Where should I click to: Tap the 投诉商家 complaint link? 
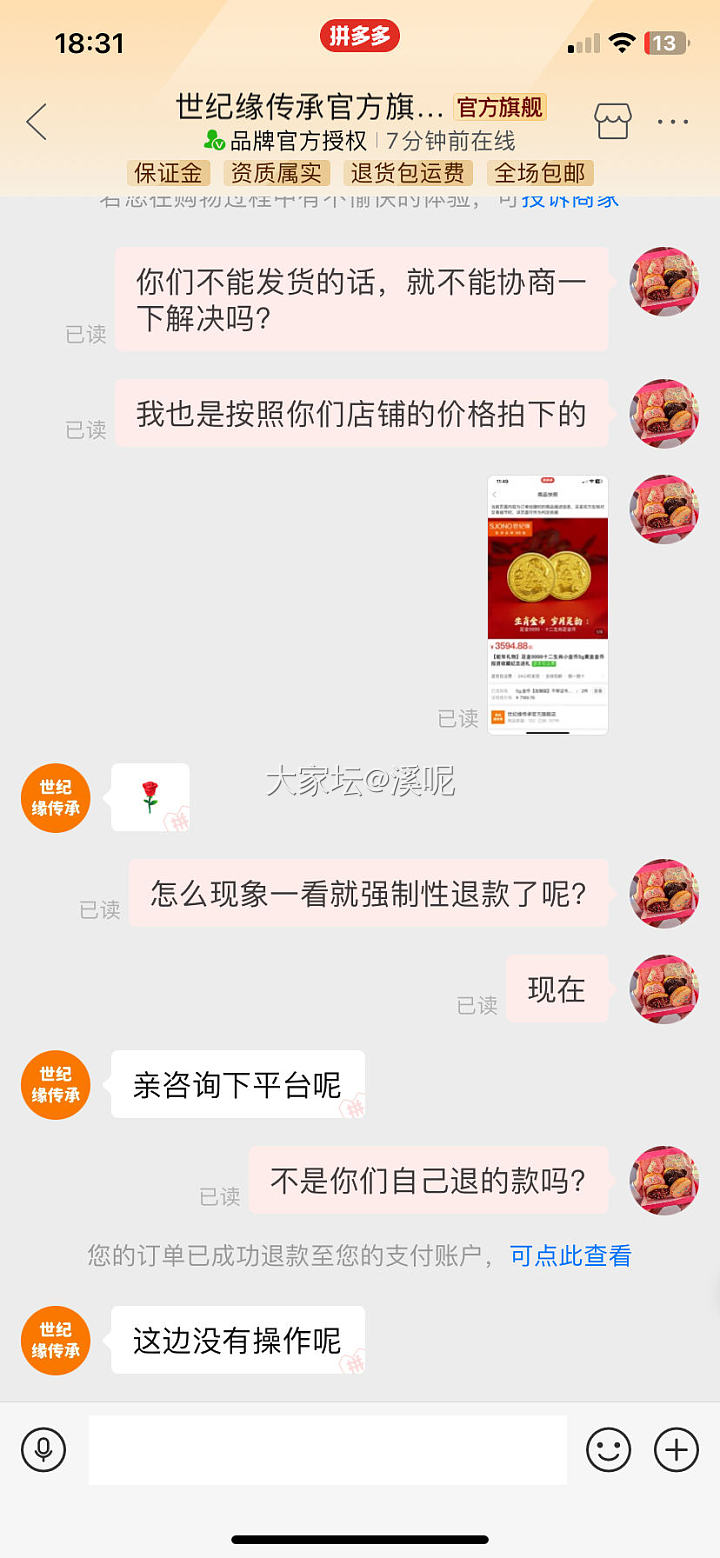570,199
